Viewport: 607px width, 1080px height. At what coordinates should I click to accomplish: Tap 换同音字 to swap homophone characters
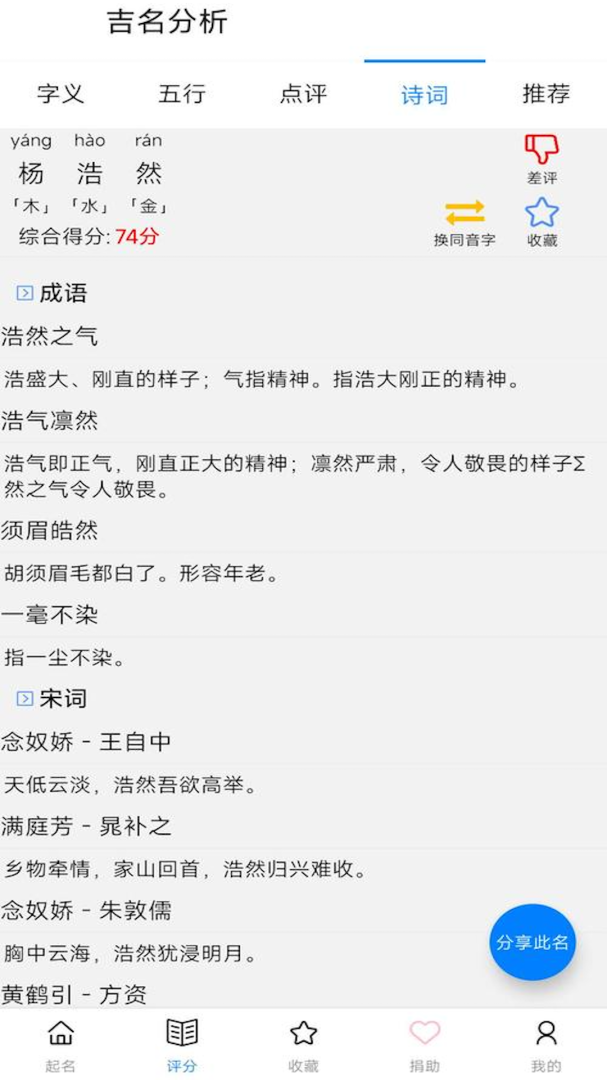click(x=464, y=222)
